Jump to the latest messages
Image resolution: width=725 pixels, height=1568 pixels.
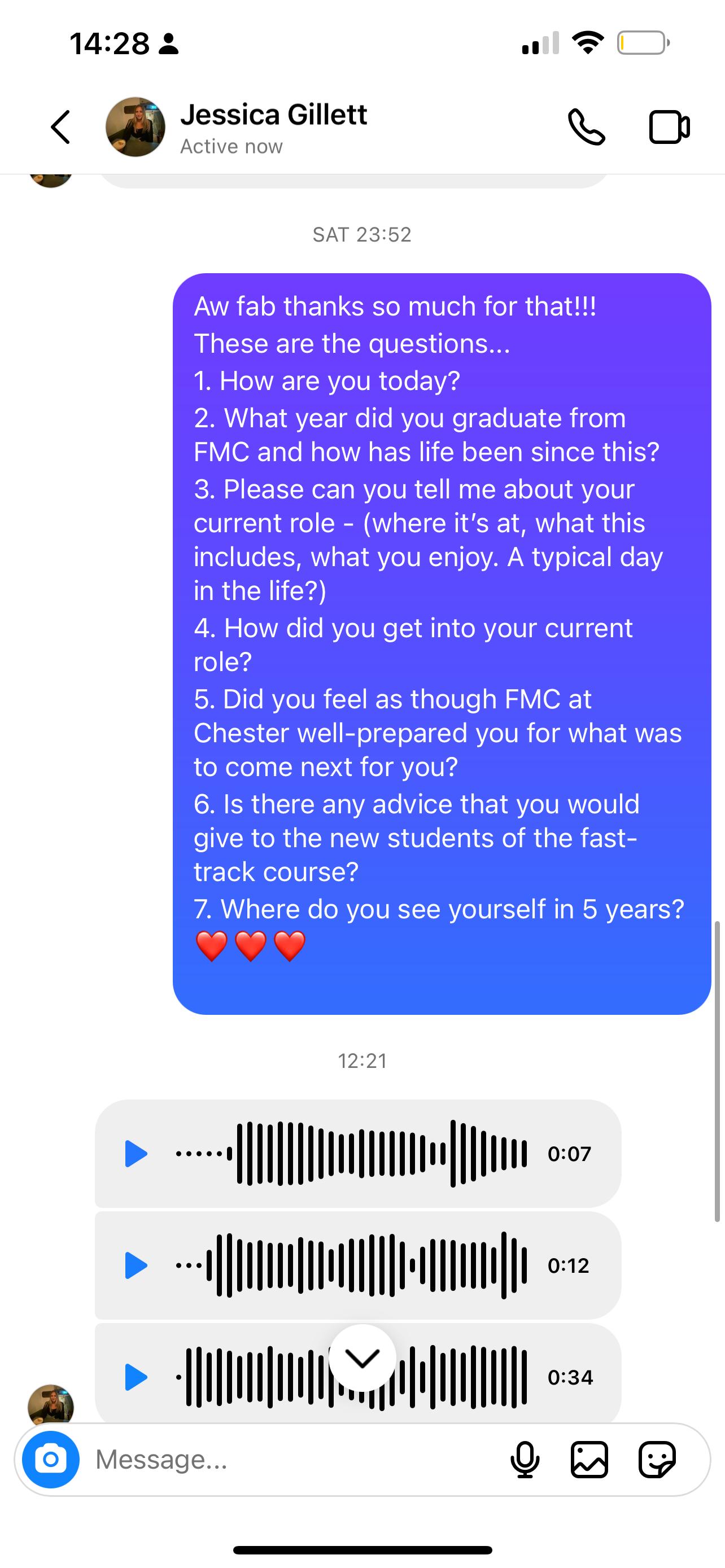point(362,1357)
